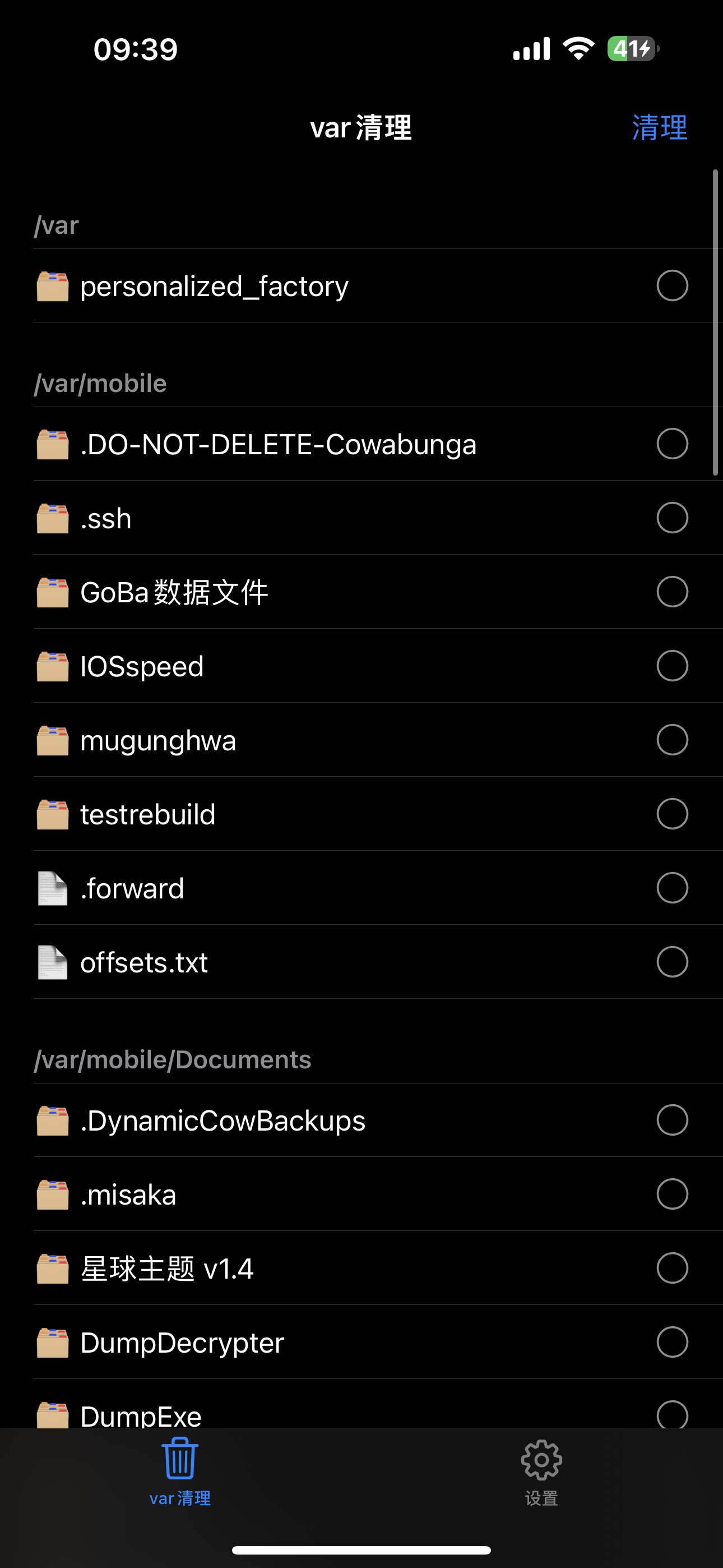Check the .DO-NOT-DELETE-Cowabunga folder
Image resolution: width=723 pixels, height=1568 pixels.
[672, 444]
